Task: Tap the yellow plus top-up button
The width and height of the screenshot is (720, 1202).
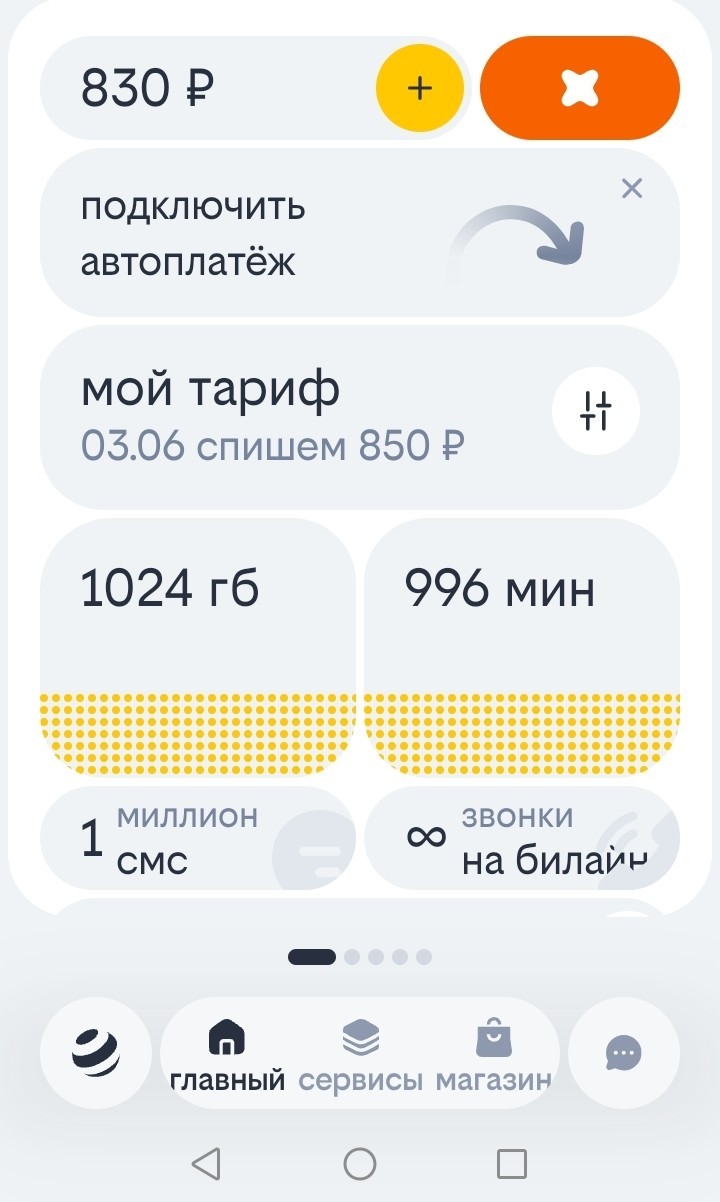Action: [420, 89]
